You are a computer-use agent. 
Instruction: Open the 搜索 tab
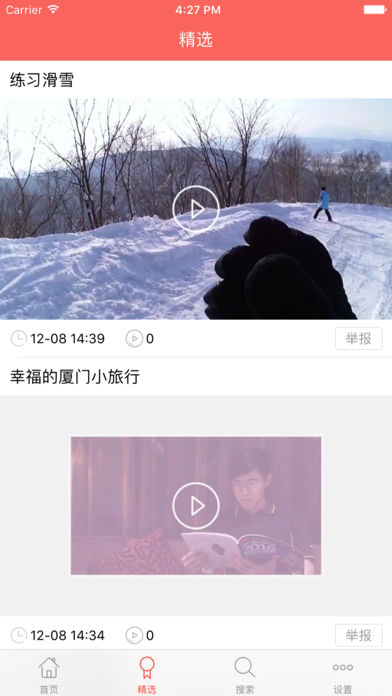pos(245,675)
